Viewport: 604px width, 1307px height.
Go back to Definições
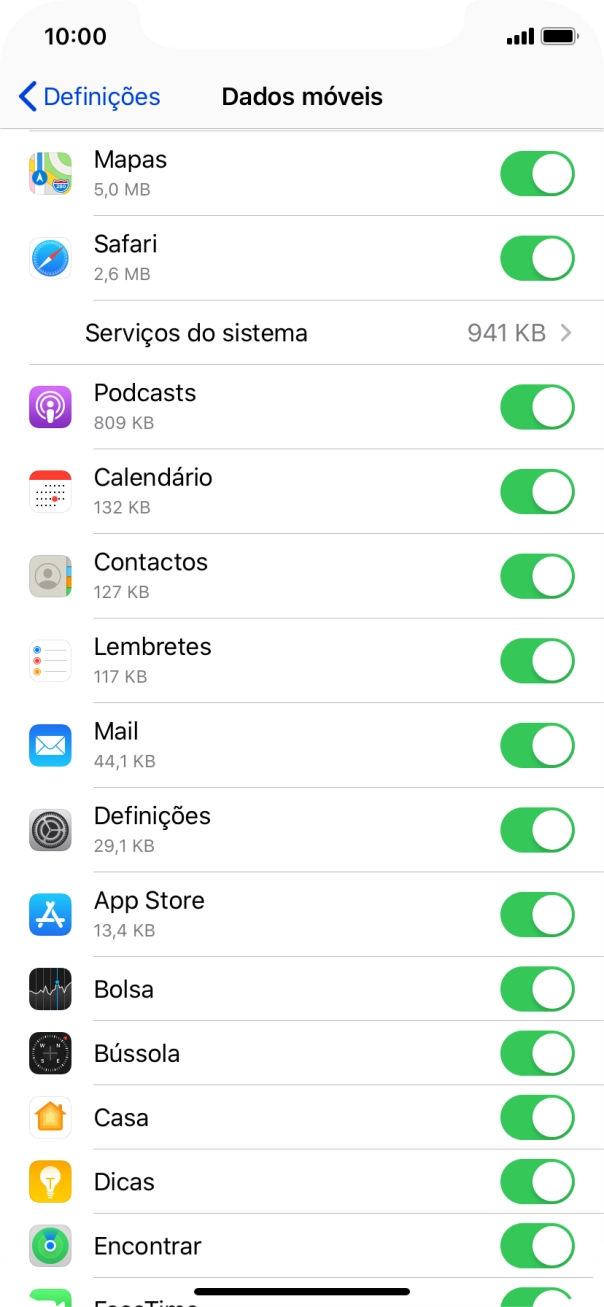tap(90, 97)
